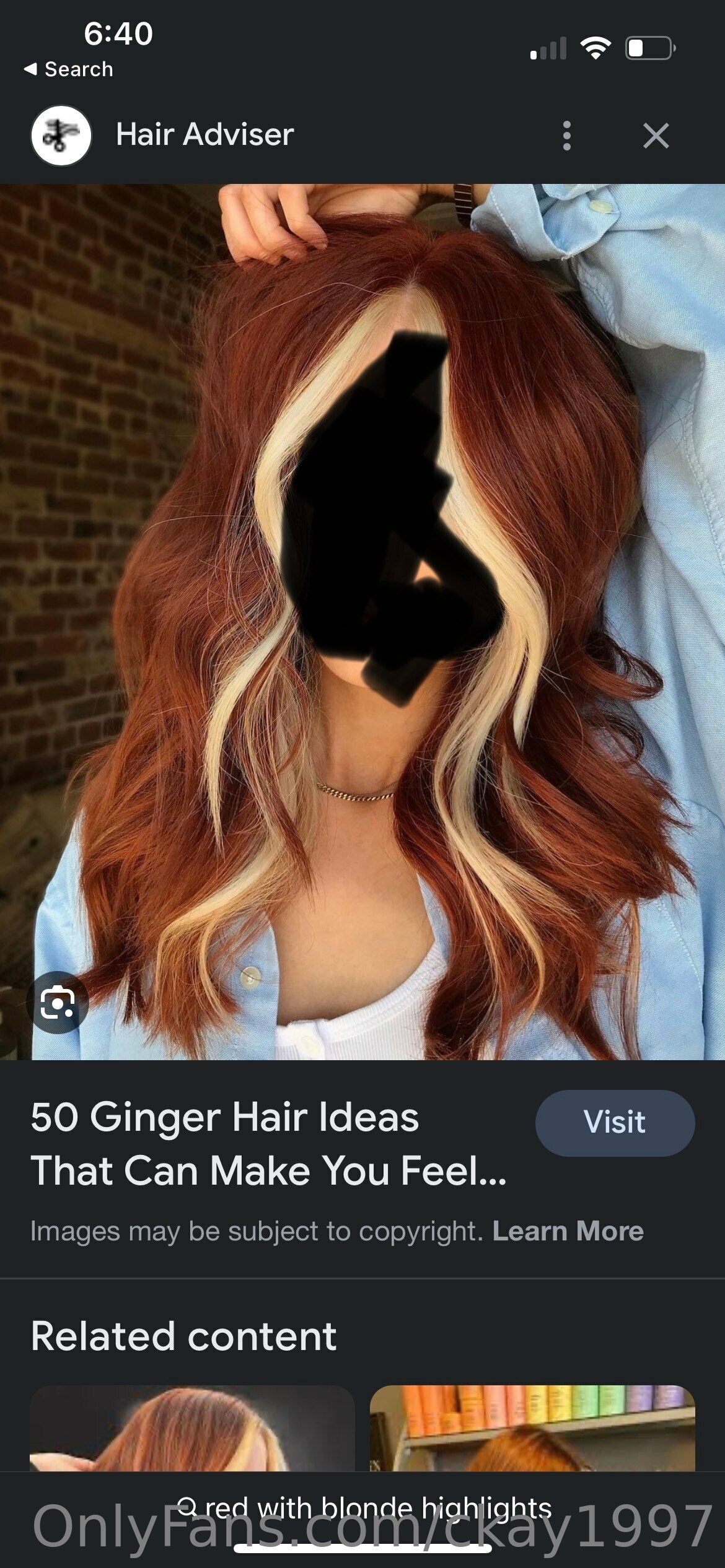Tap the red with blonde highlights search box
The image size is (725, 1568).
pyautogui.click(x=364, y=1509)
